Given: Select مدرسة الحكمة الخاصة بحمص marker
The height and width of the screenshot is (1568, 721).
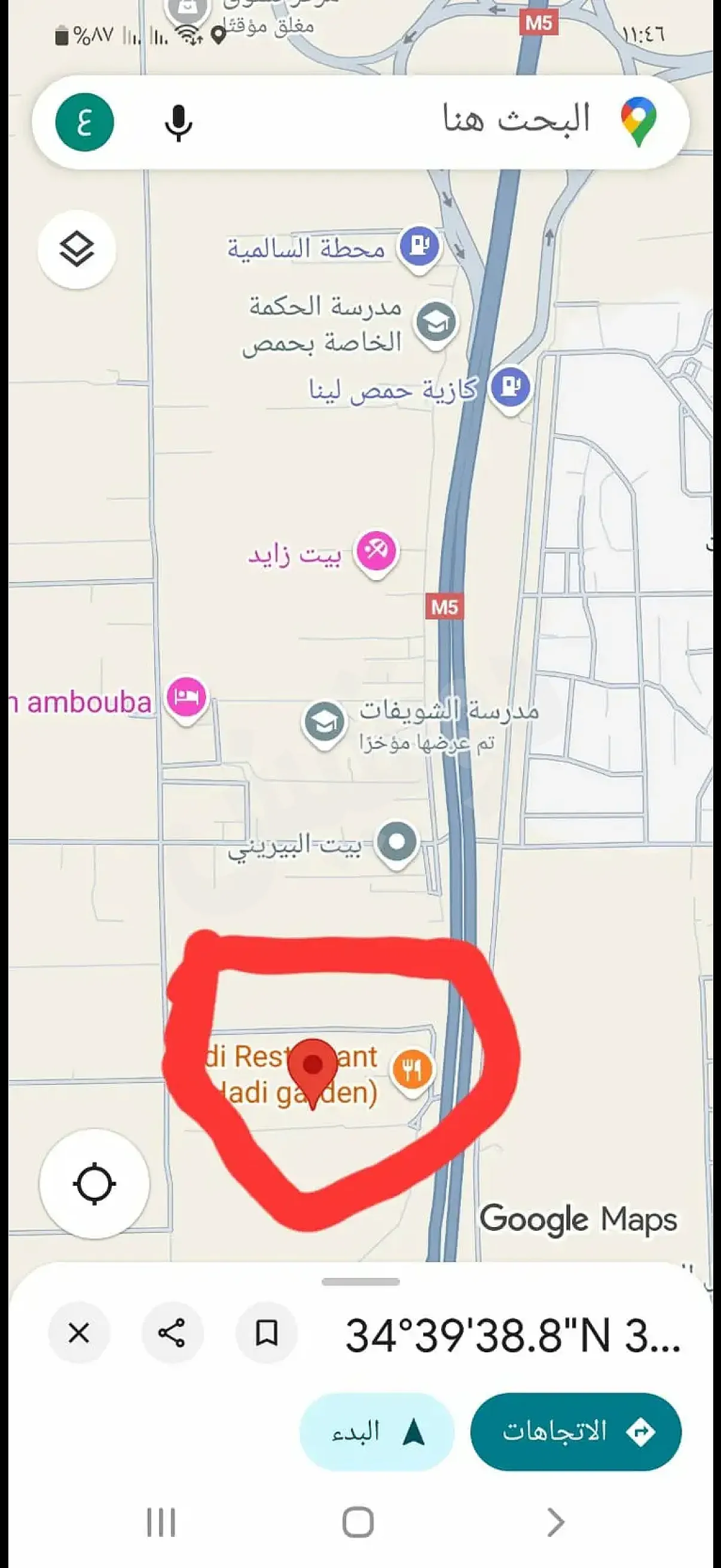Looking at the screenshot, I should [x=436, y=323].
